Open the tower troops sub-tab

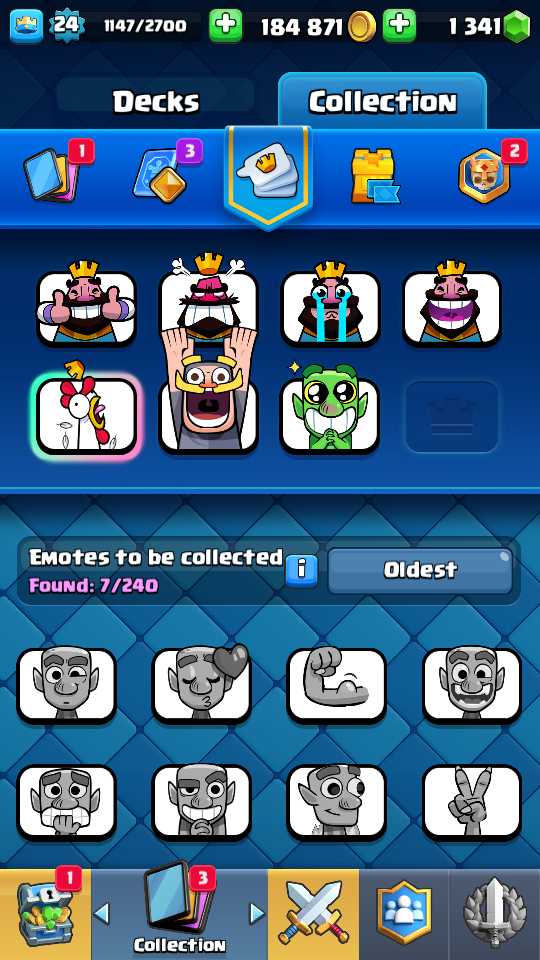(375, 176)
